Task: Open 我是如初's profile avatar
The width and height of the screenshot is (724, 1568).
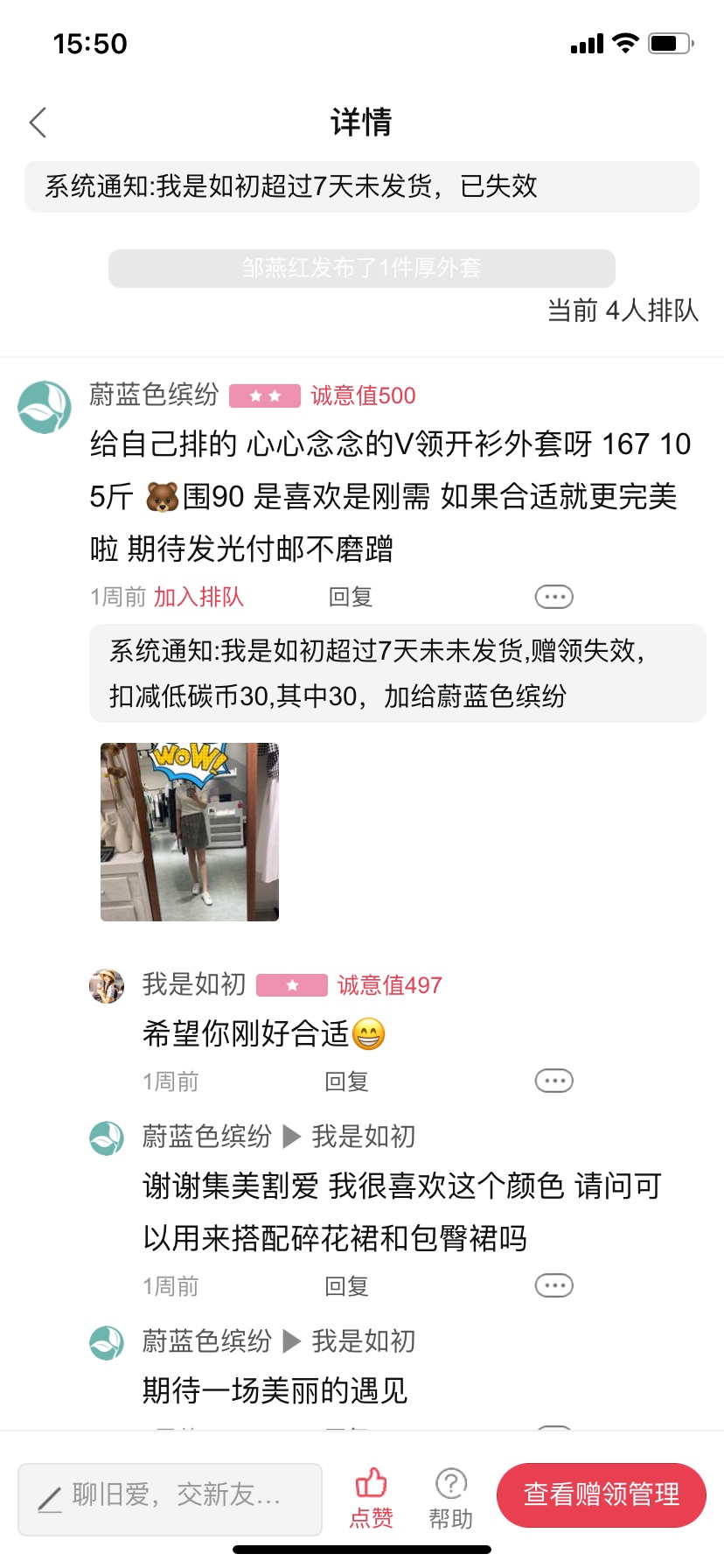Action: 107,986
